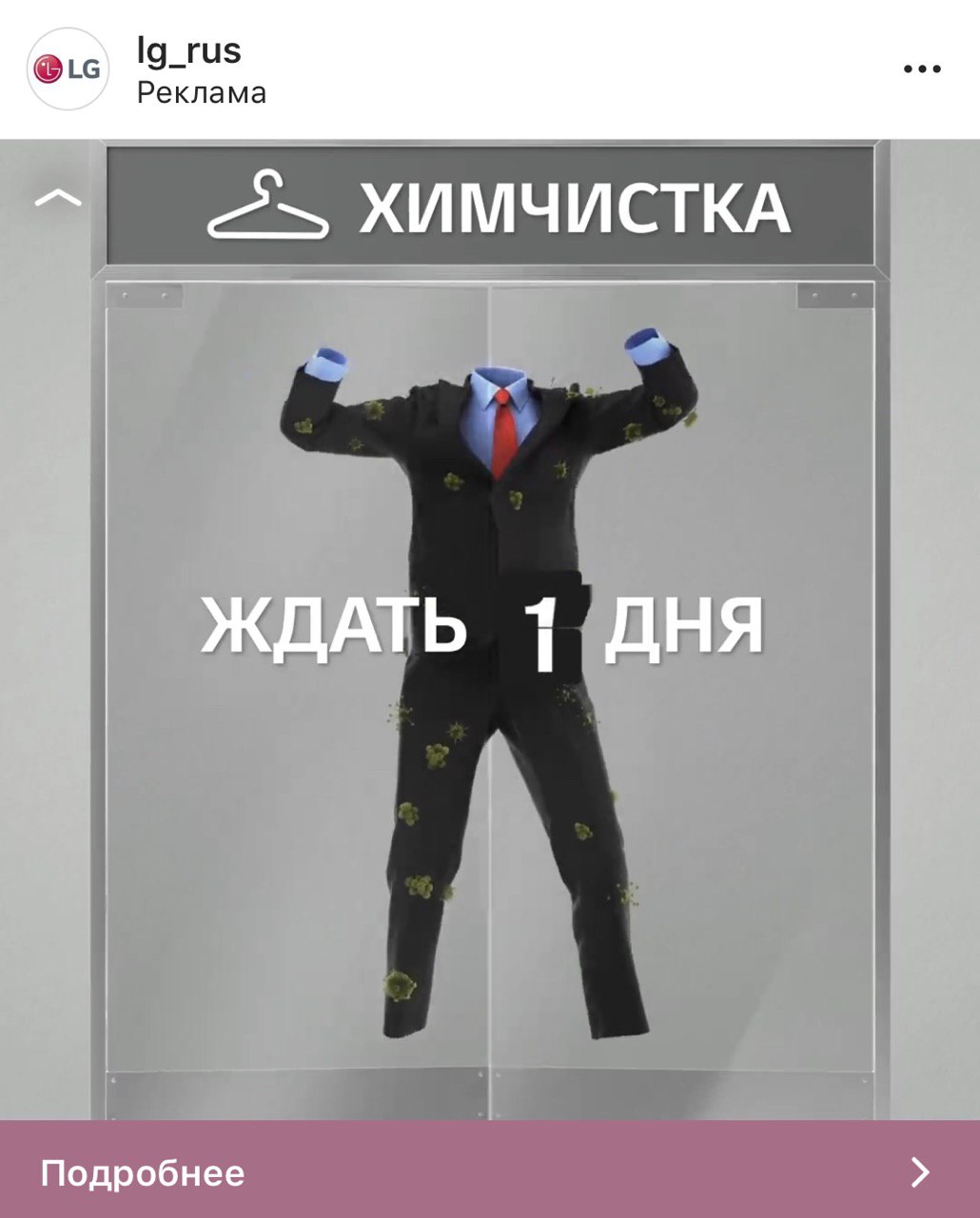Image resolution: width=980 pixels, height=1218 pixels.
Task: Open the lg_rus account name
Action: click(x=188, y=49)
